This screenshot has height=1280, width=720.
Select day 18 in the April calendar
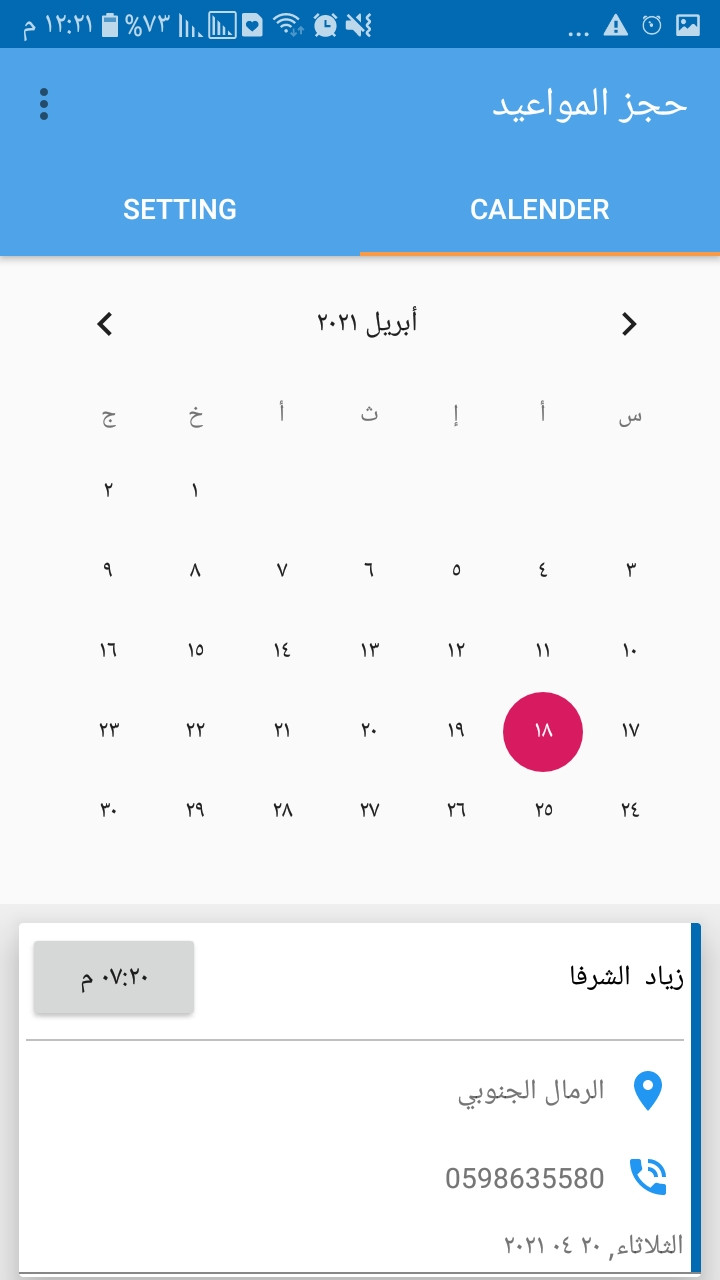tap(543, 731)
